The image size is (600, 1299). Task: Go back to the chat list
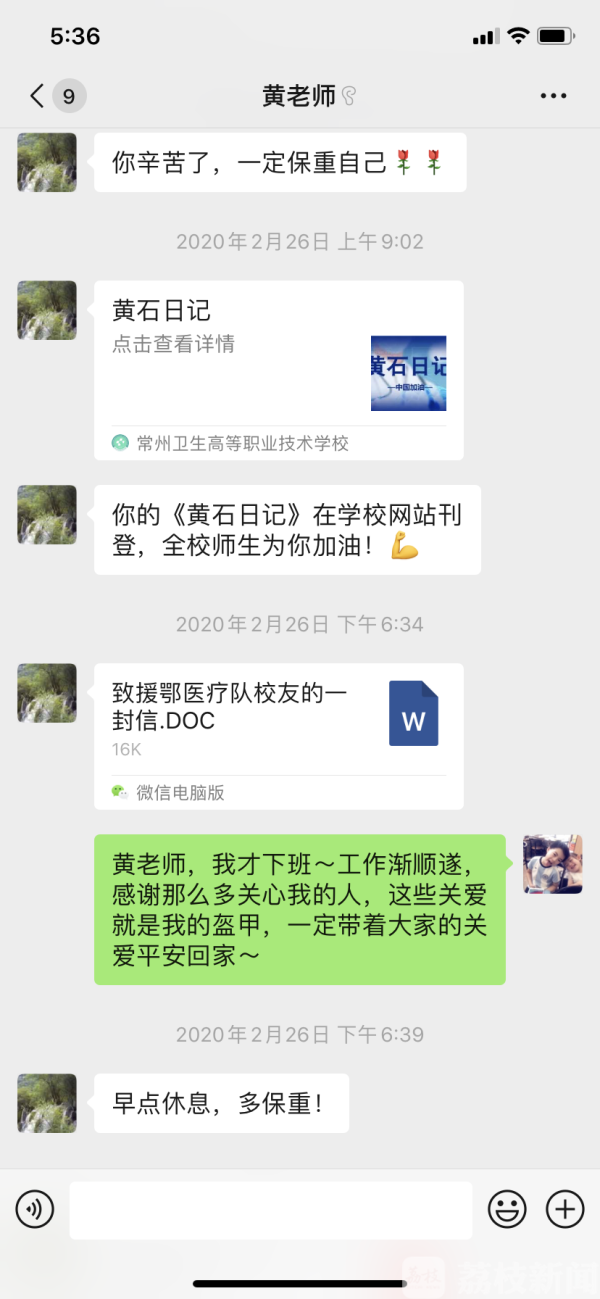click(x=38, y=96)
